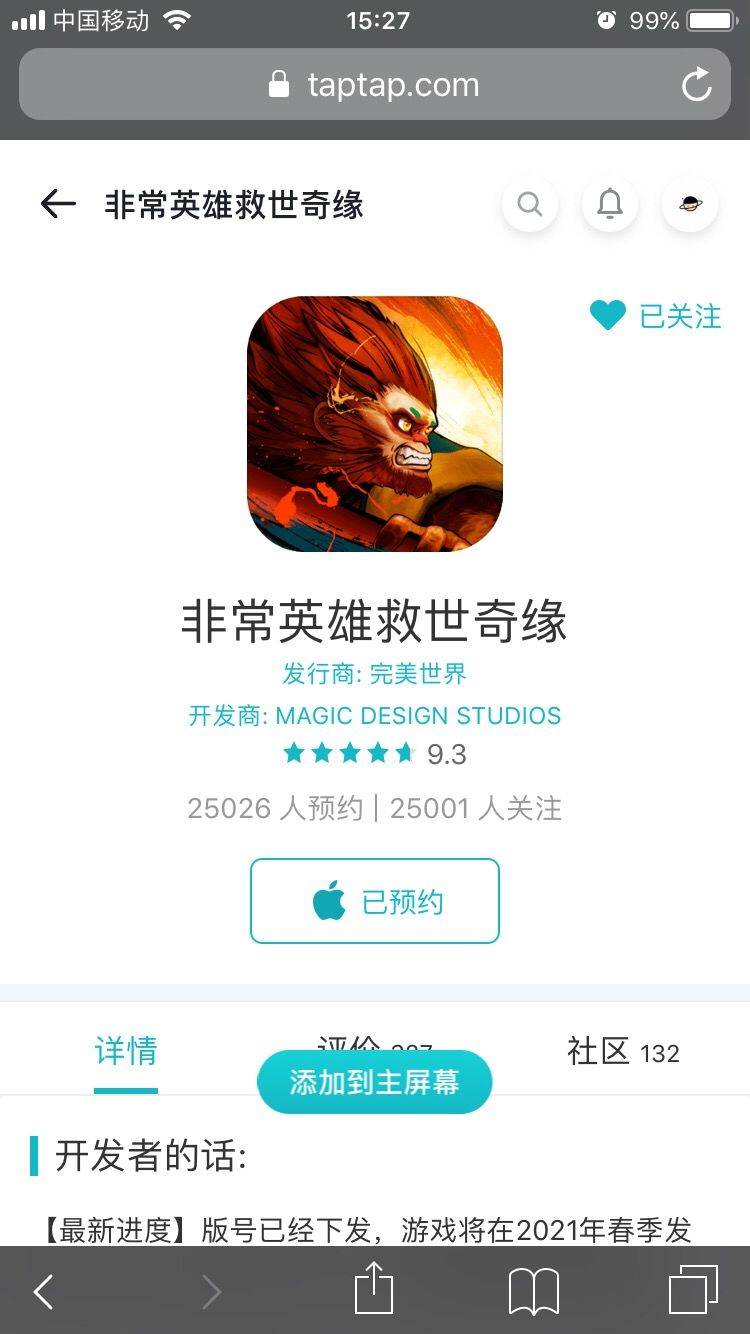Open the notifications bell

610,204
